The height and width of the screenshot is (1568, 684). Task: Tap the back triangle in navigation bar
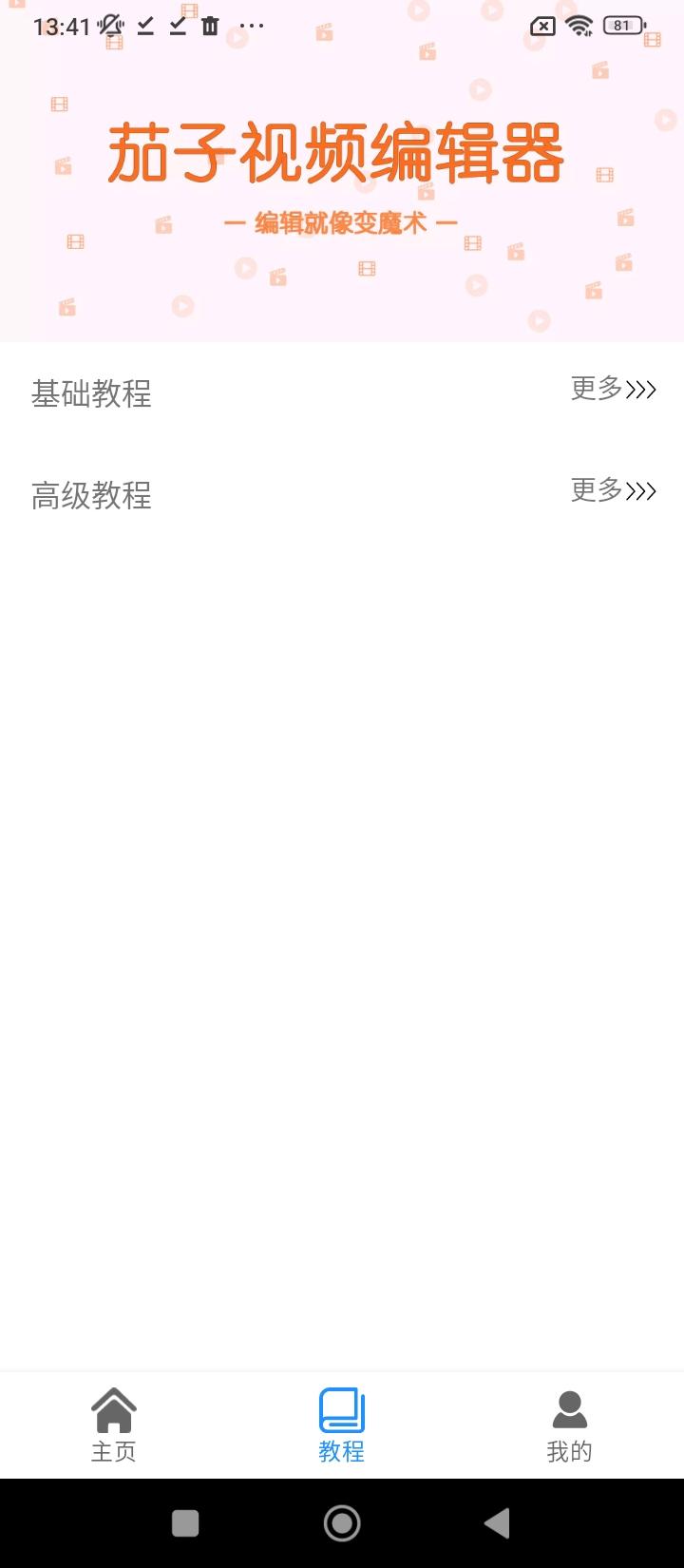point(497,1521)
